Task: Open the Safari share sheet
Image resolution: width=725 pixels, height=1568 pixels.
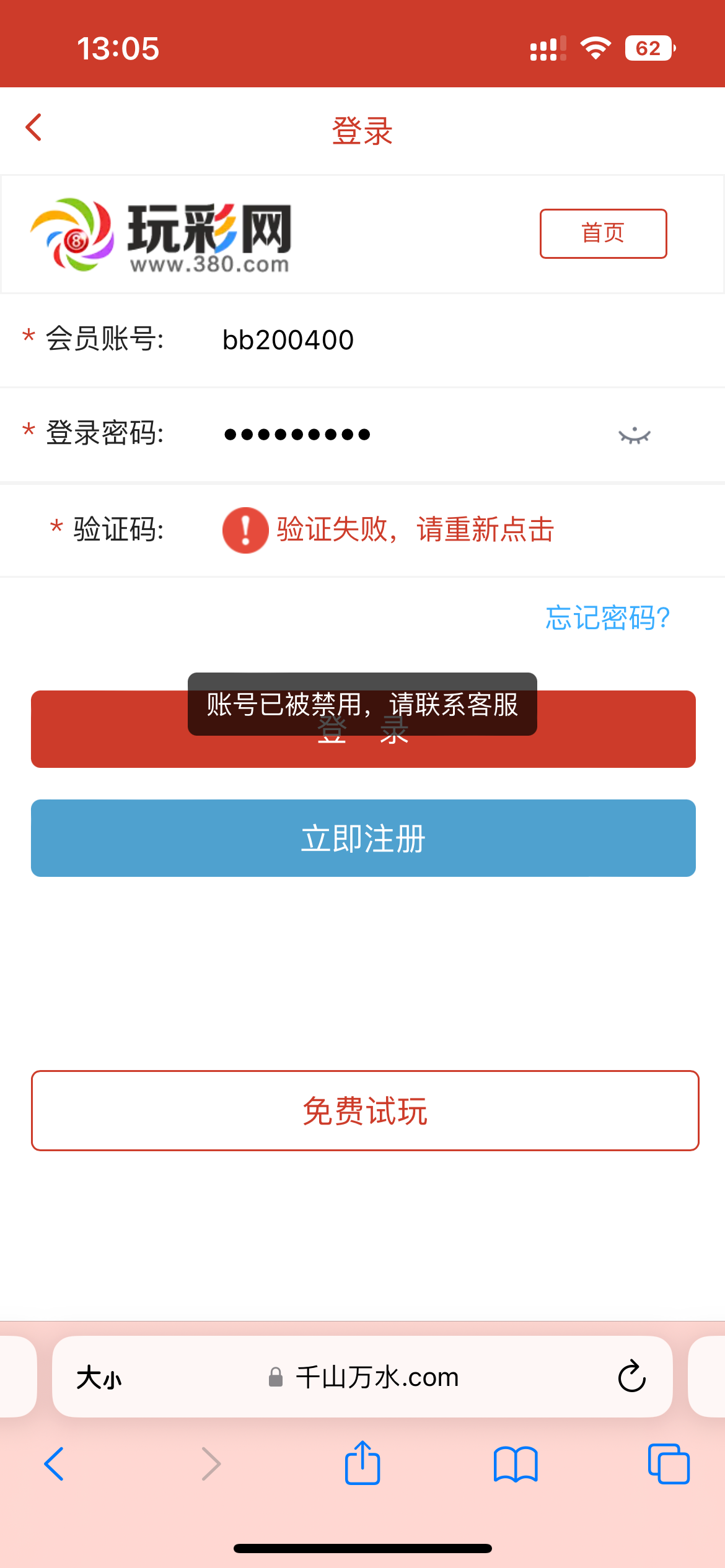Action: [362, 1464]
